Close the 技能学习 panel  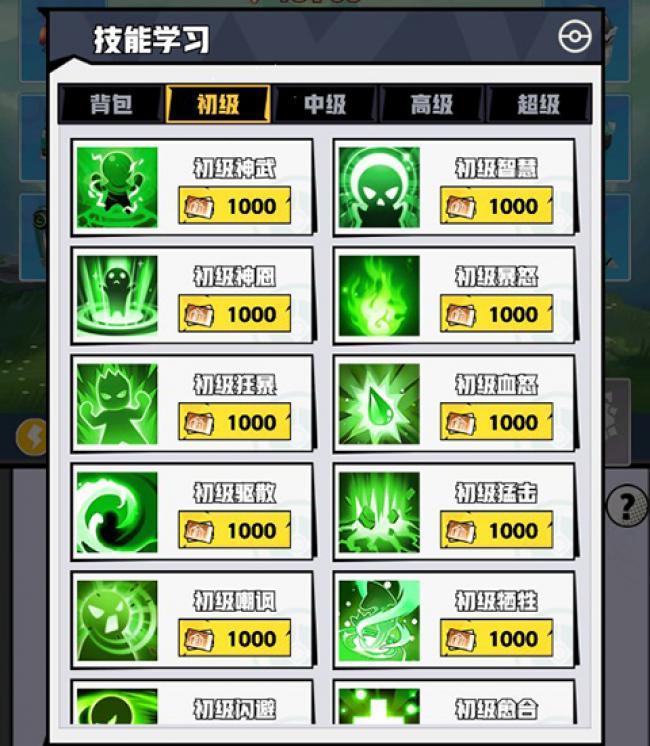(574, 38)
